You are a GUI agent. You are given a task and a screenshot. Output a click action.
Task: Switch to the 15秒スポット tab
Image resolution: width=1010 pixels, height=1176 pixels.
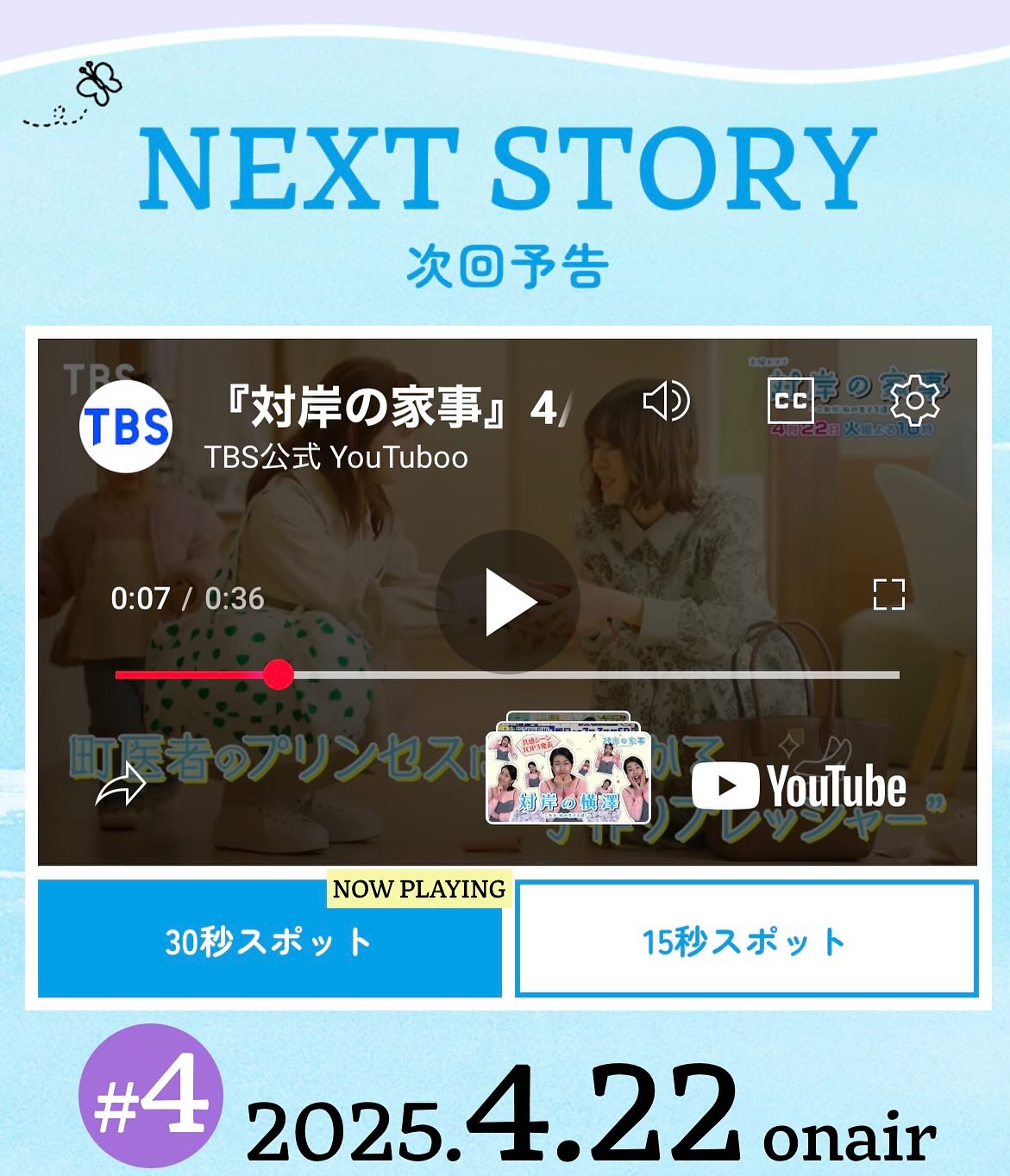click(746, 941)
